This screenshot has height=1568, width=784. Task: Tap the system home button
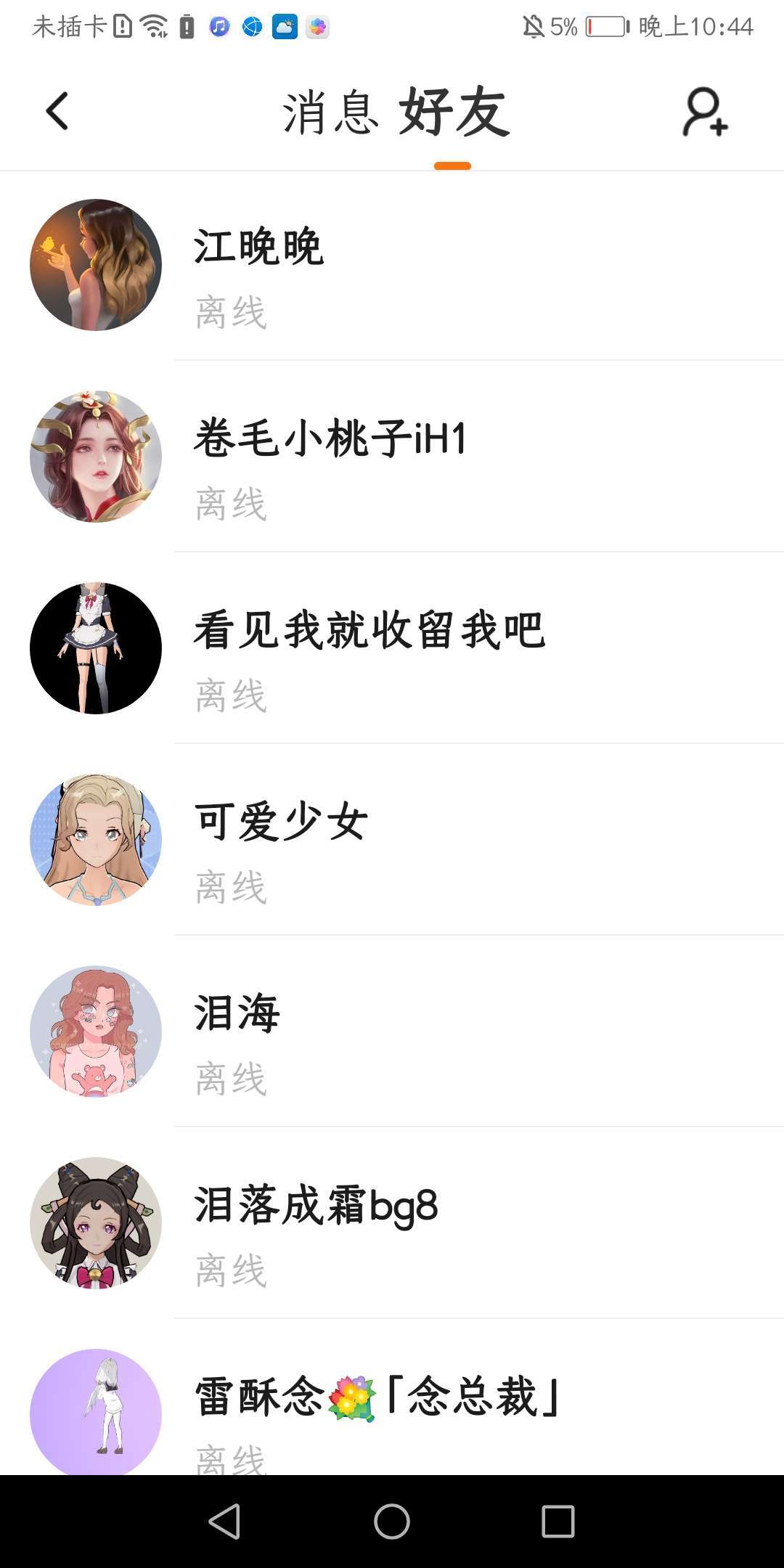(x=392, y=1521)
